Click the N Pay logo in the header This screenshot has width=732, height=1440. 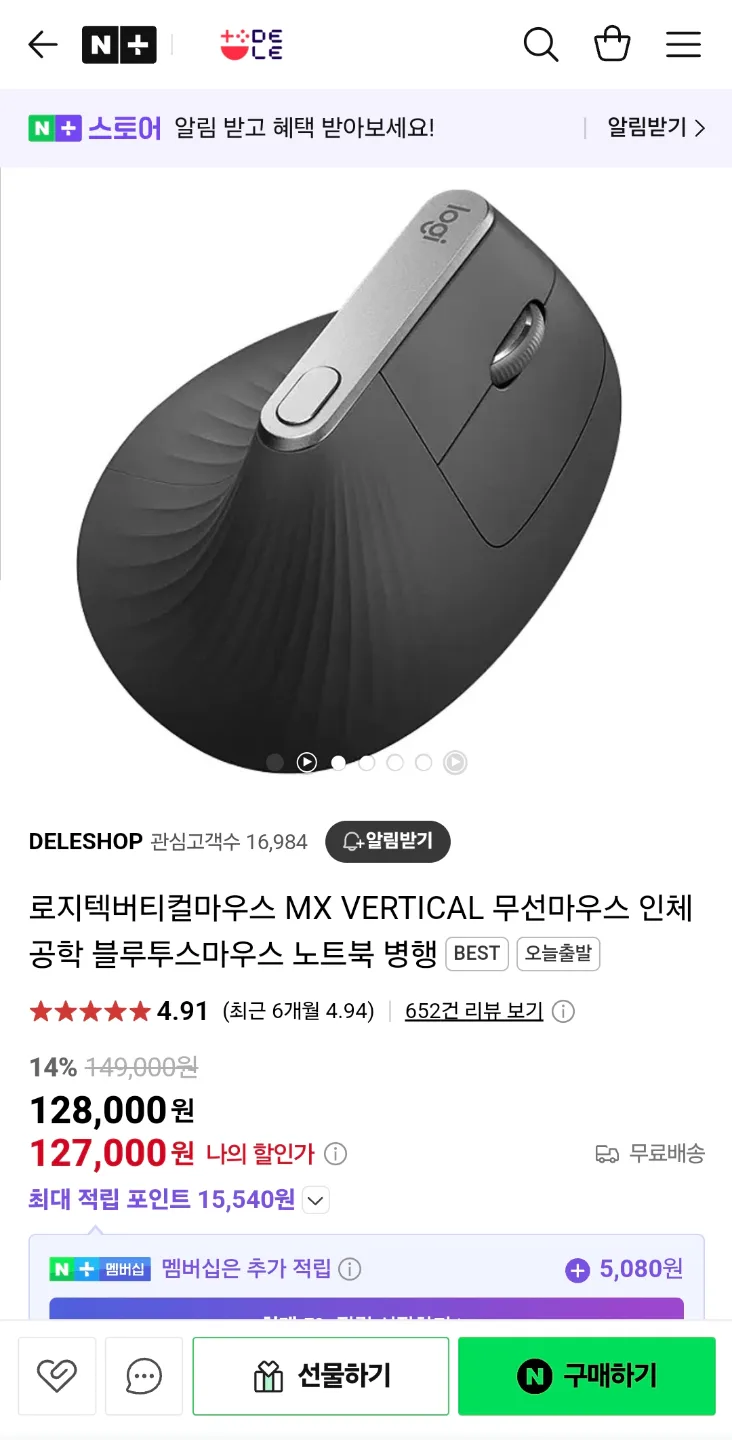[x=119, y=44]
